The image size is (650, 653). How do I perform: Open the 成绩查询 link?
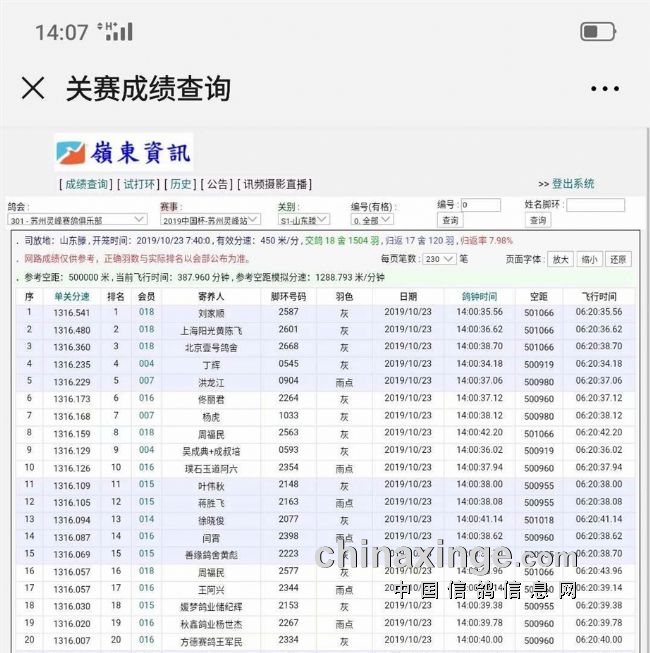pos(87,184)
